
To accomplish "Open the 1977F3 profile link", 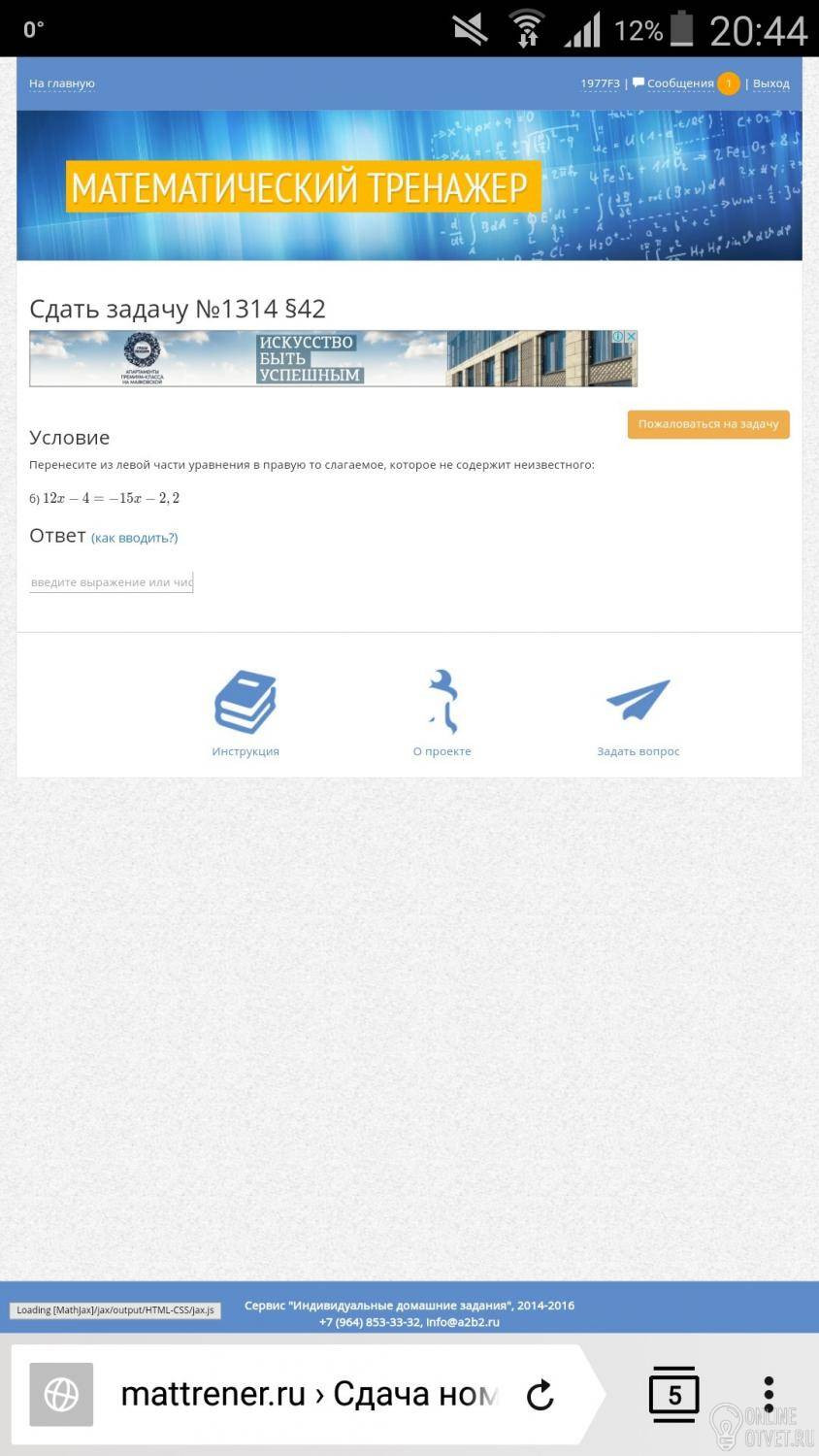I will (600, 83).
